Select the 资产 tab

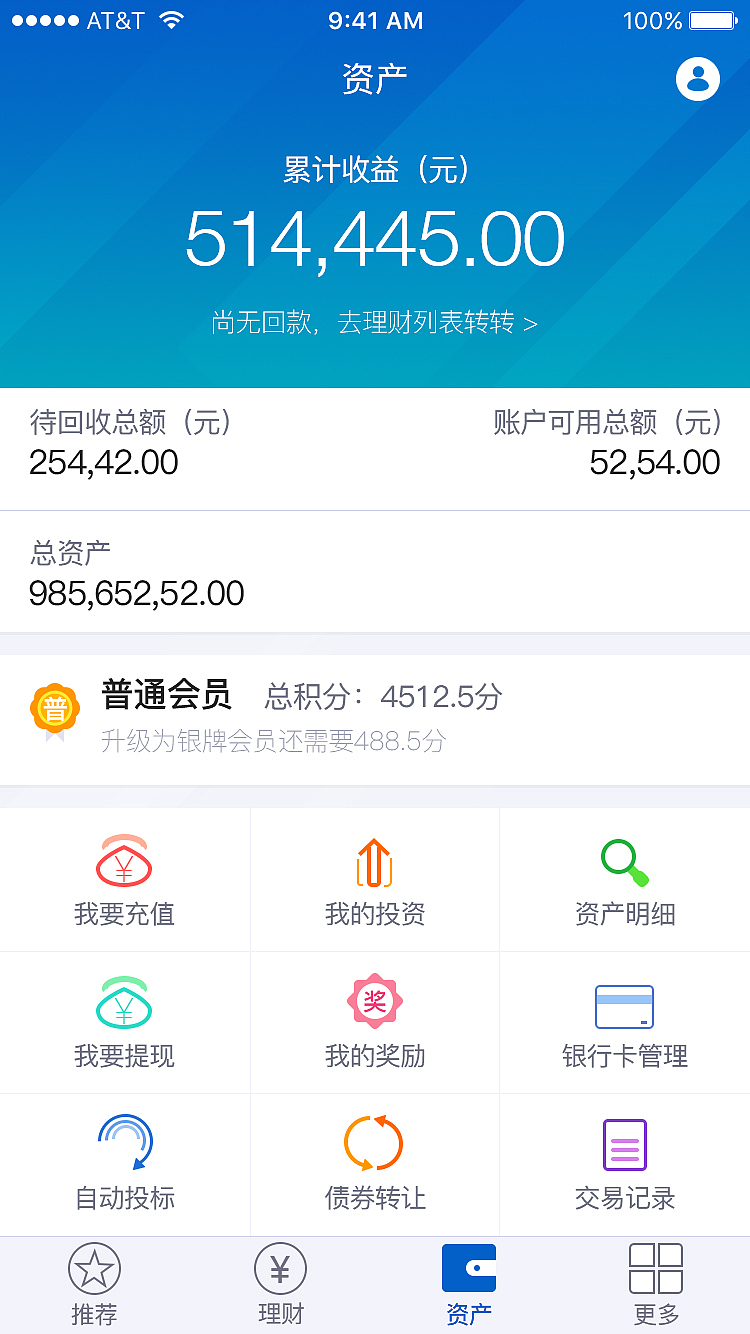(469, 1285)
